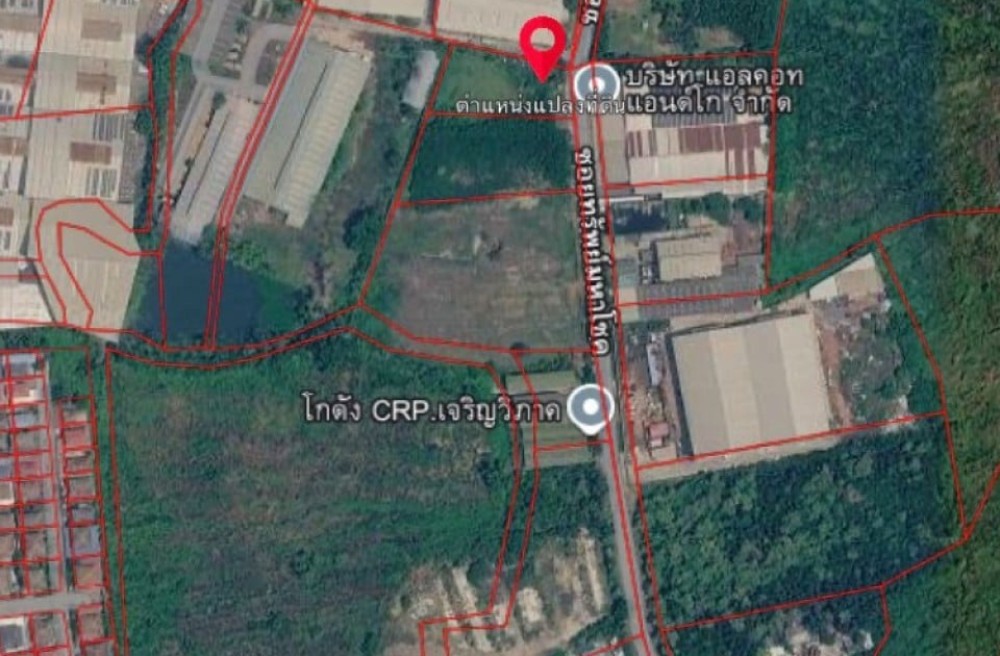Viewport: 1000px width, 656px height.
Task: Select the โกดัง CRP.เจริญวิภาค place marker
Action: pyautogui.click(x=591, y=408)
